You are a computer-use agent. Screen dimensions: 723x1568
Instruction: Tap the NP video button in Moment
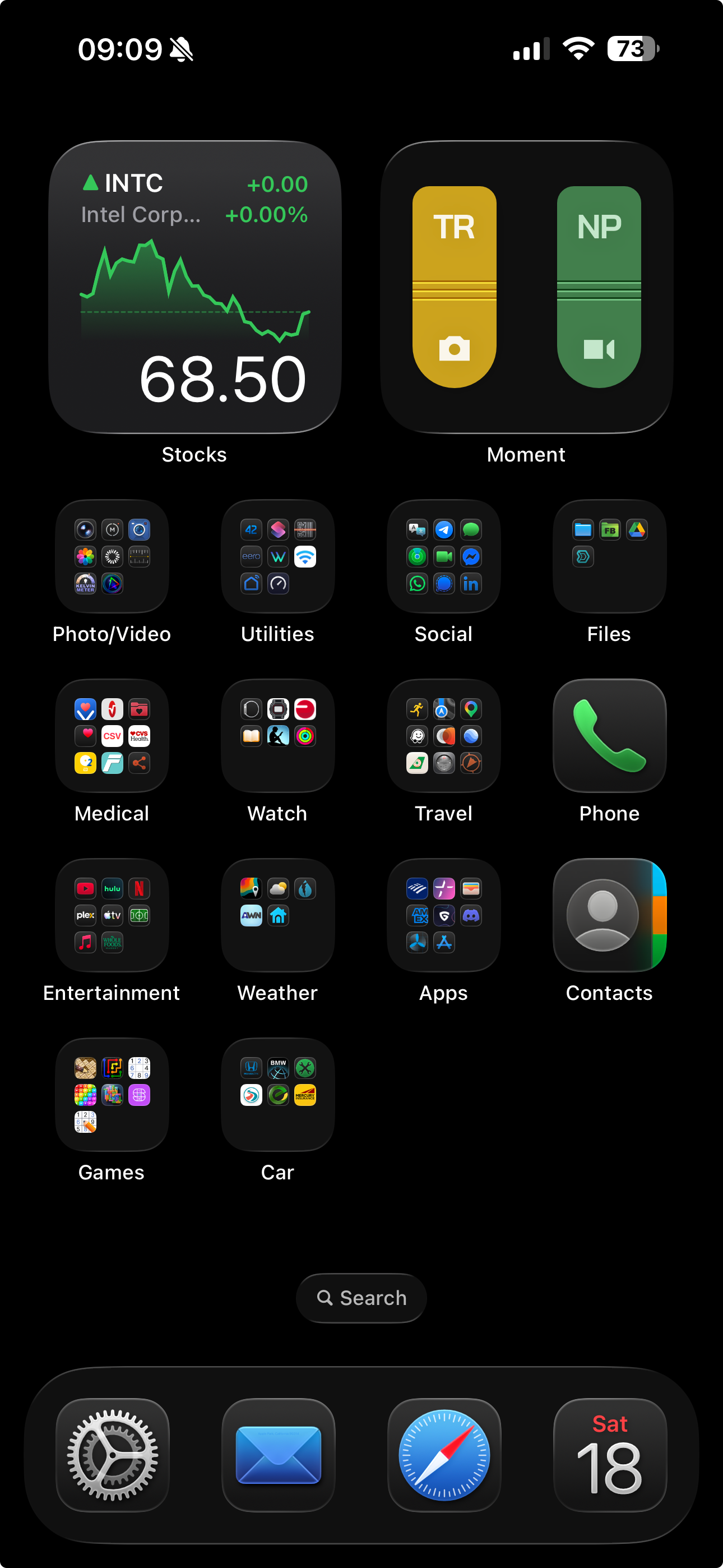coord(599,287)
